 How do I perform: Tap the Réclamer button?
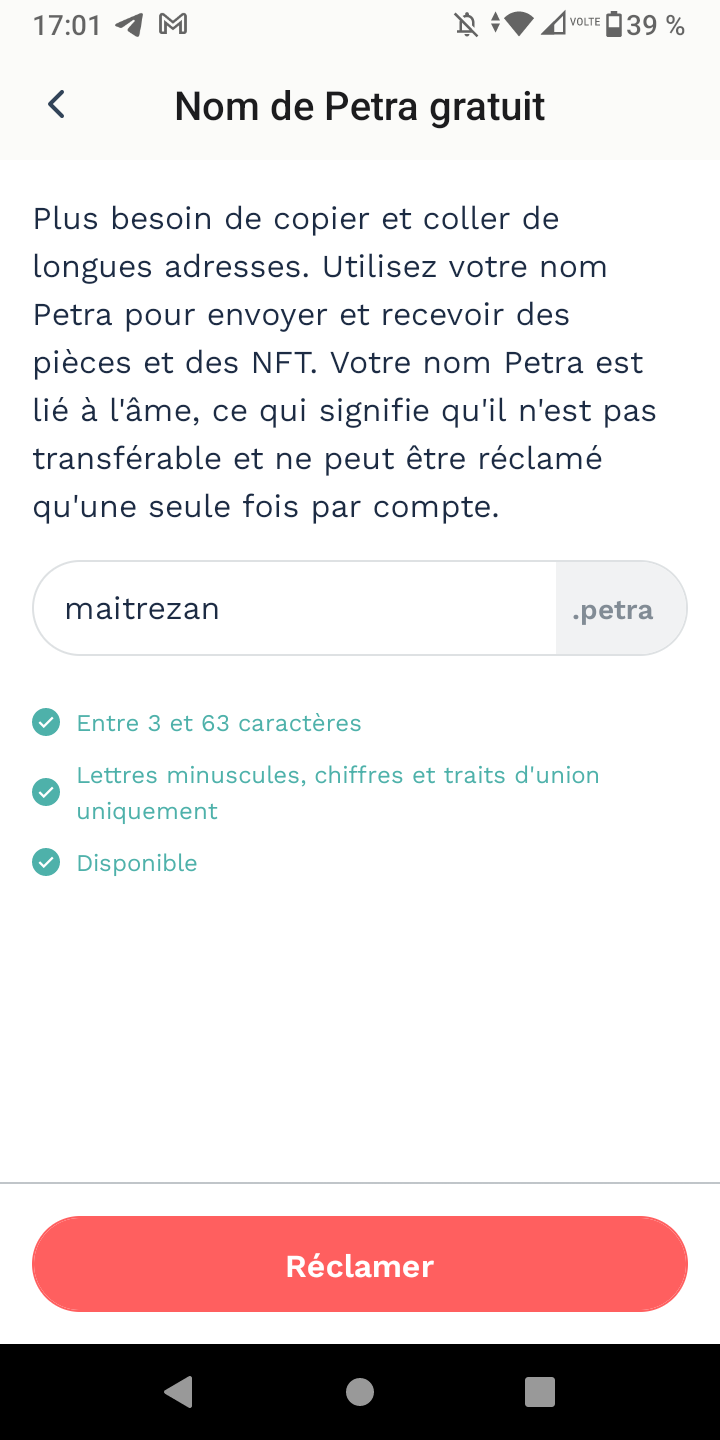pyautogui.click(x=360, y=1265)
